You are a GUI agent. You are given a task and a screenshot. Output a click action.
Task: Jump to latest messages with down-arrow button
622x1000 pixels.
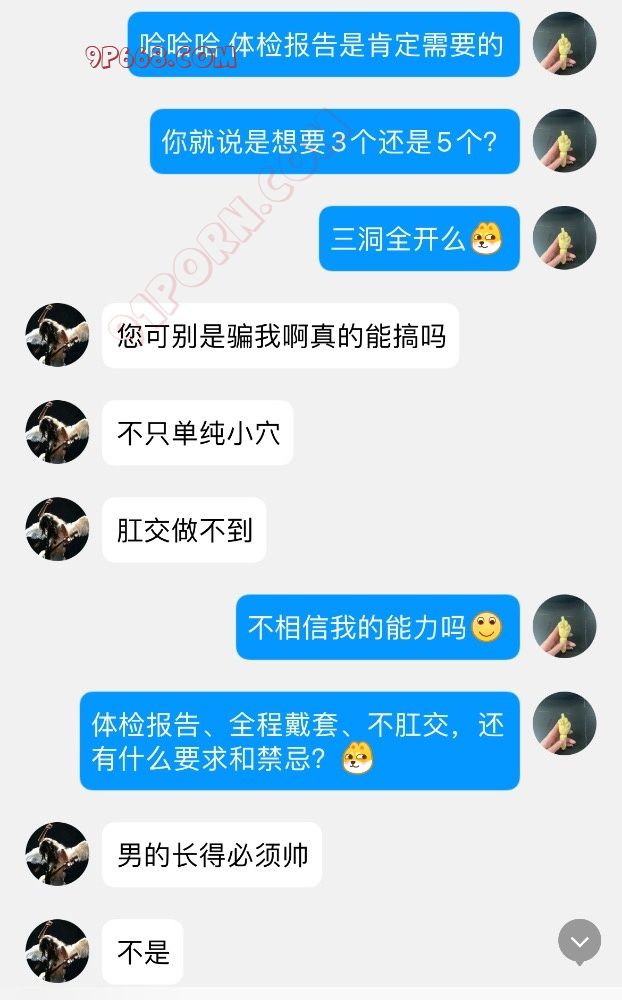click(x=579, y=942)
